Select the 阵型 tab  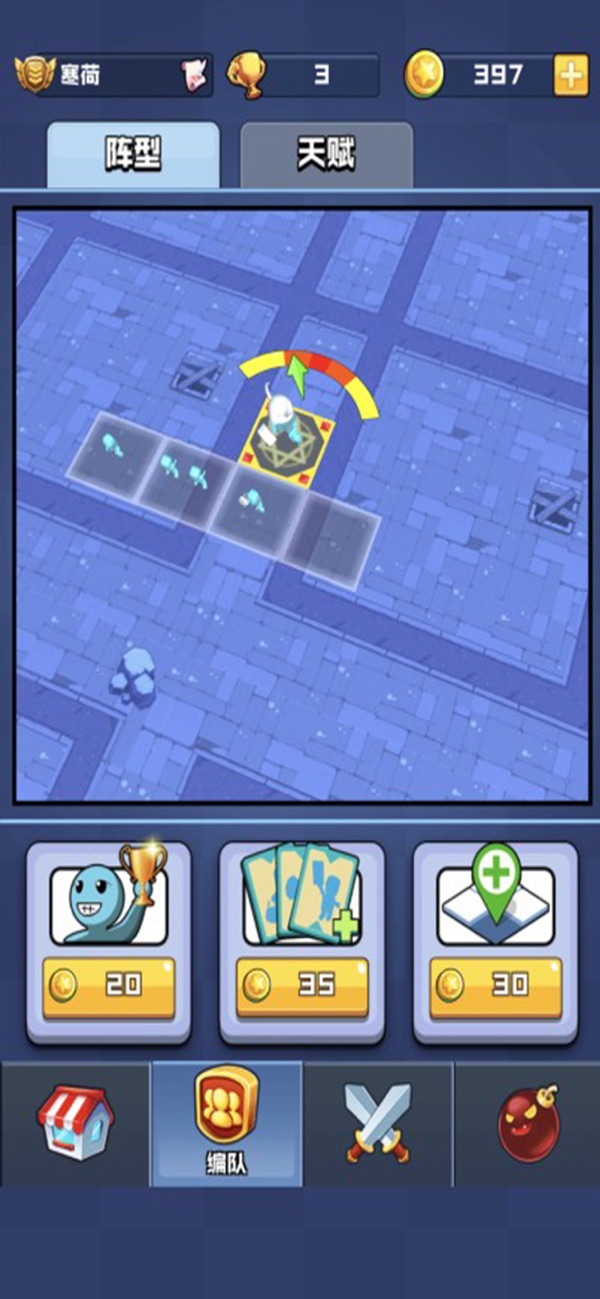(x=133, y=155)
